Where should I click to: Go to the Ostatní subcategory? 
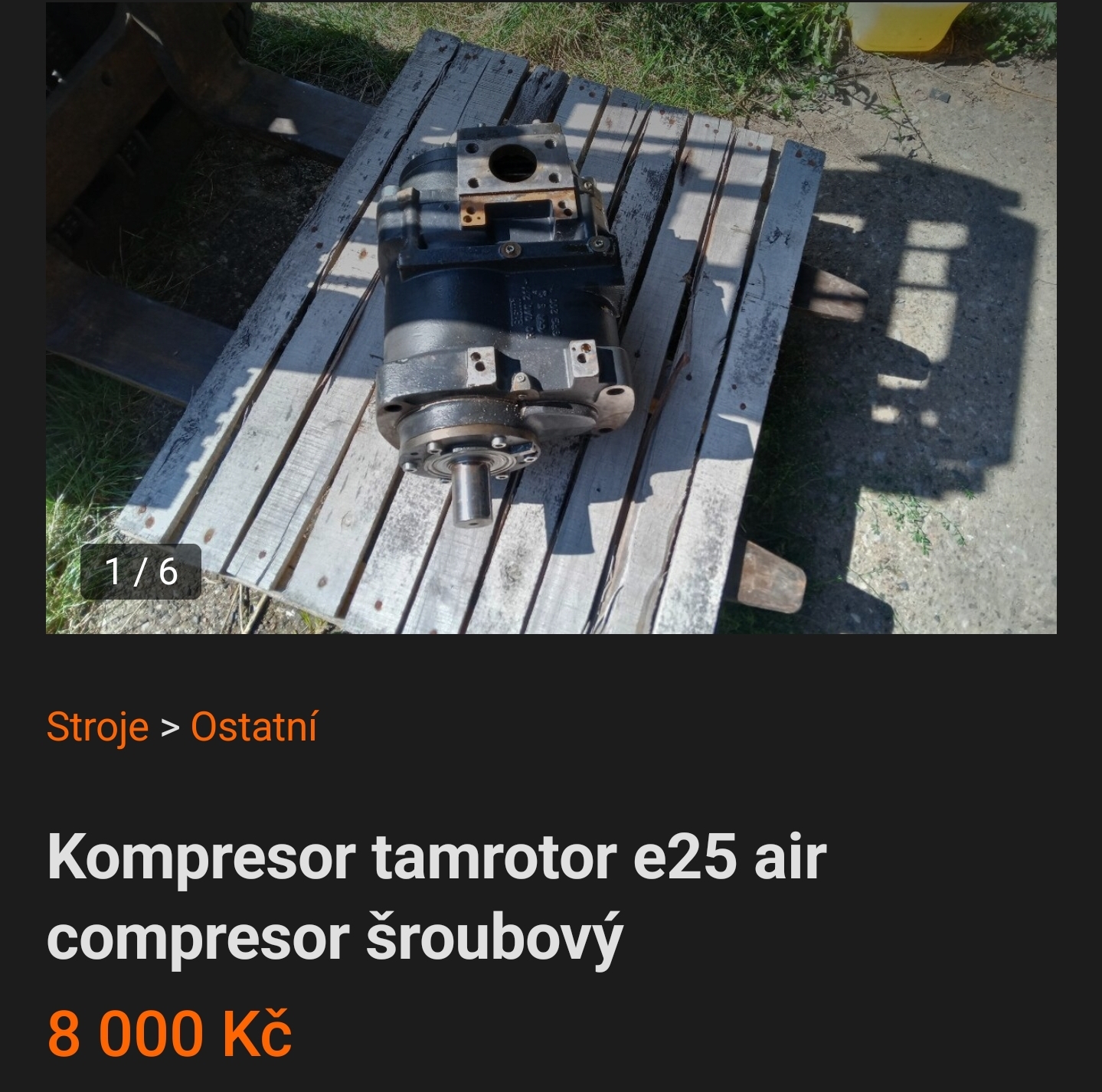pos(253,727)
